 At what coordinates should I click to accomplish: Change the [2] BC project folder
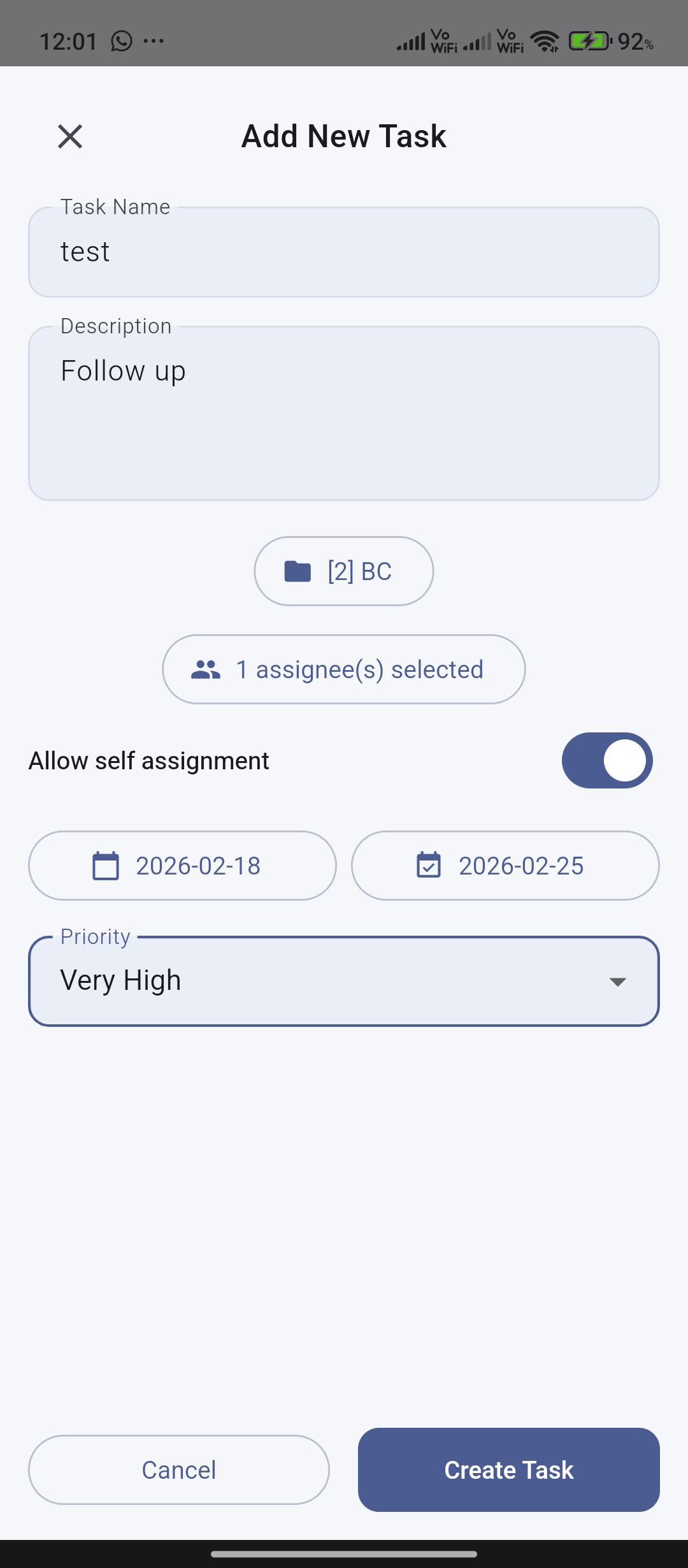coord(344,571)
